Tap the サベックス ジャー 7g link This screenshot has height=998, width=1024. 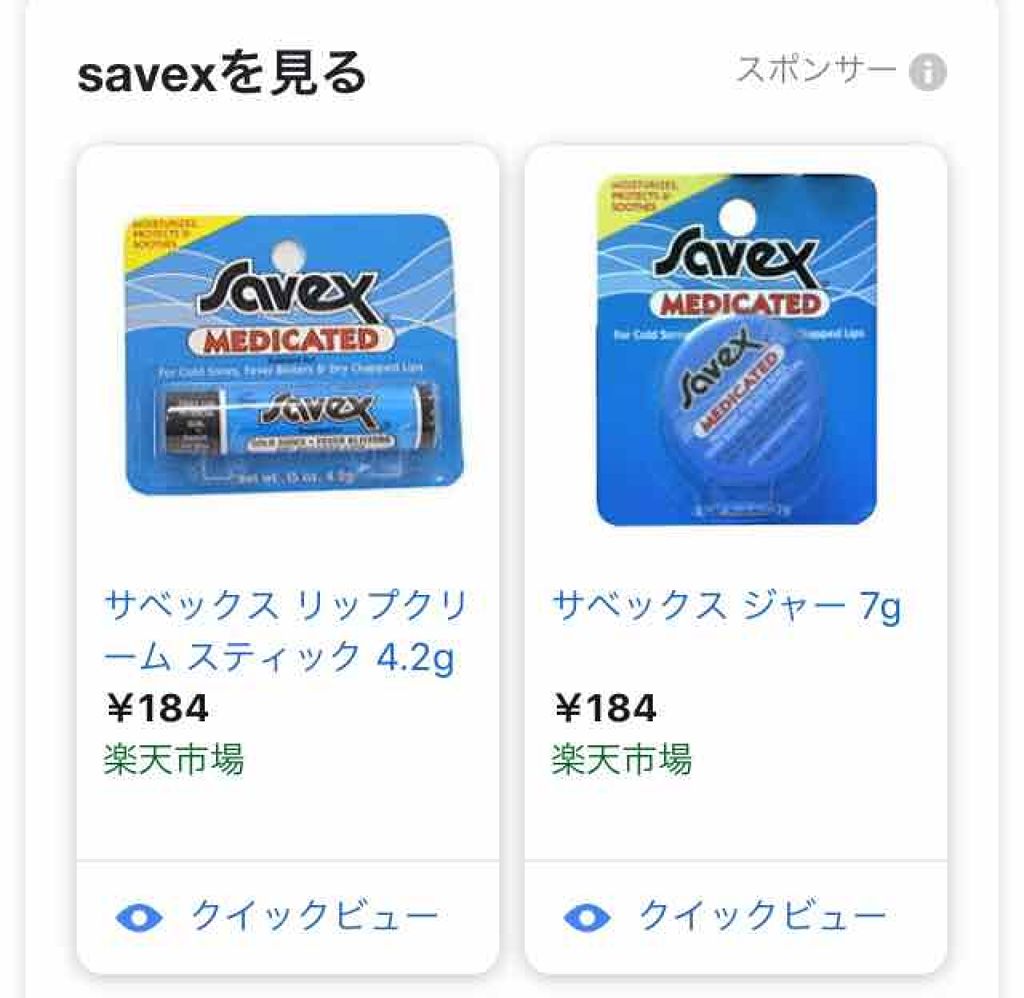[x=727, y=606]
